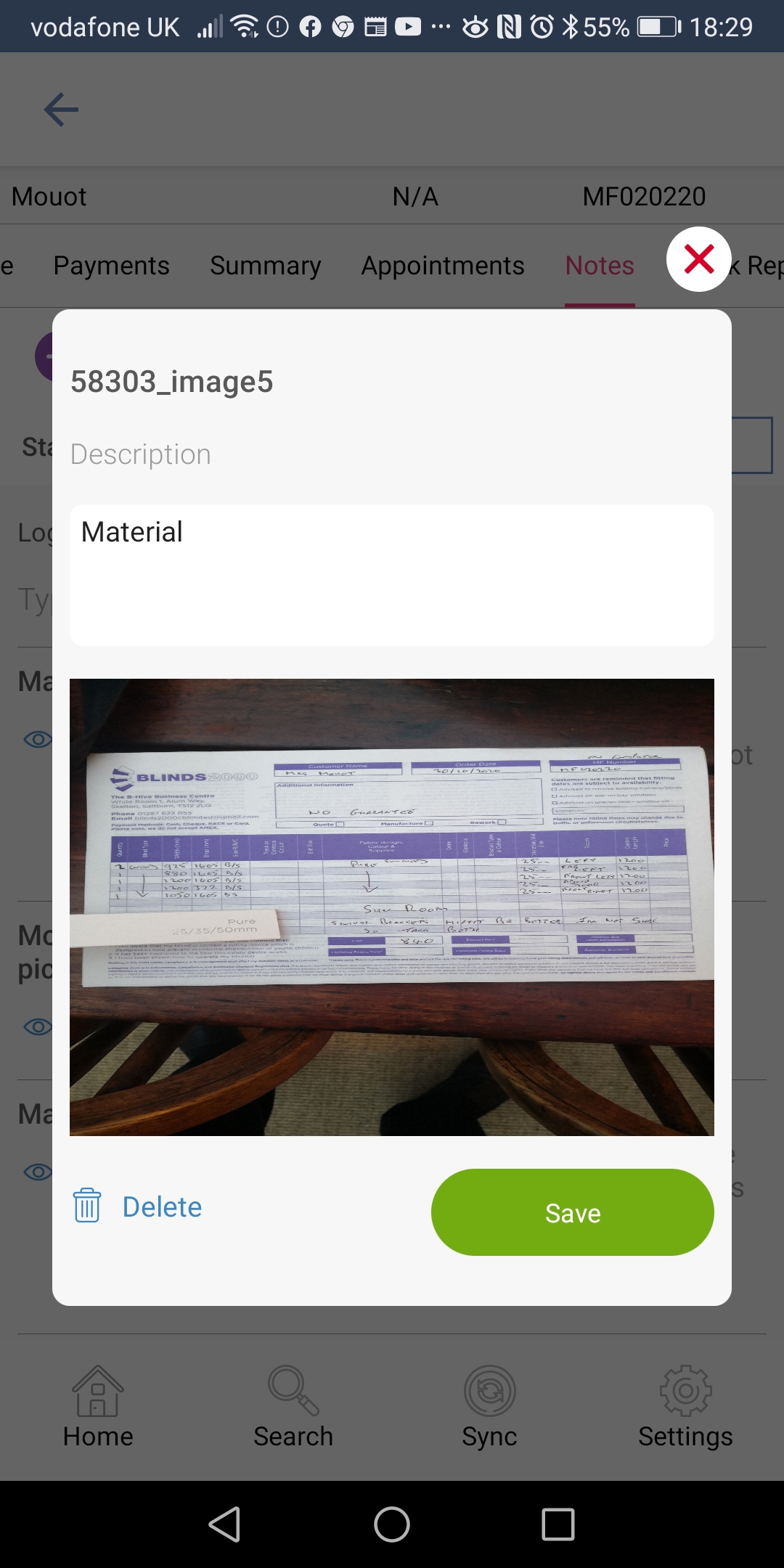Edit the Material description field

[392, 575]
